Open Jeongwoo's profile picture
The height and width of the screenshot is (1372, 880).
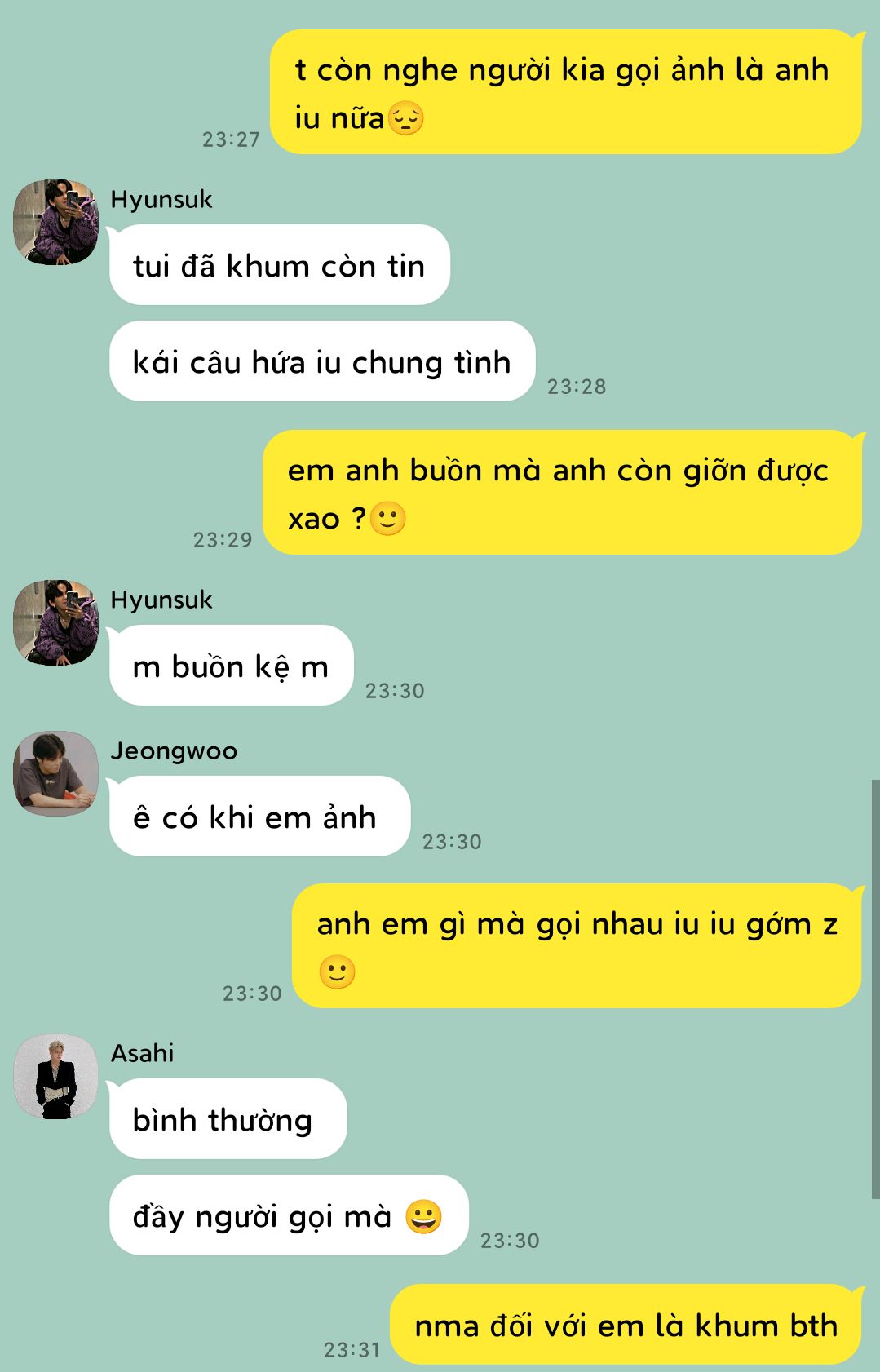[55, 773]
